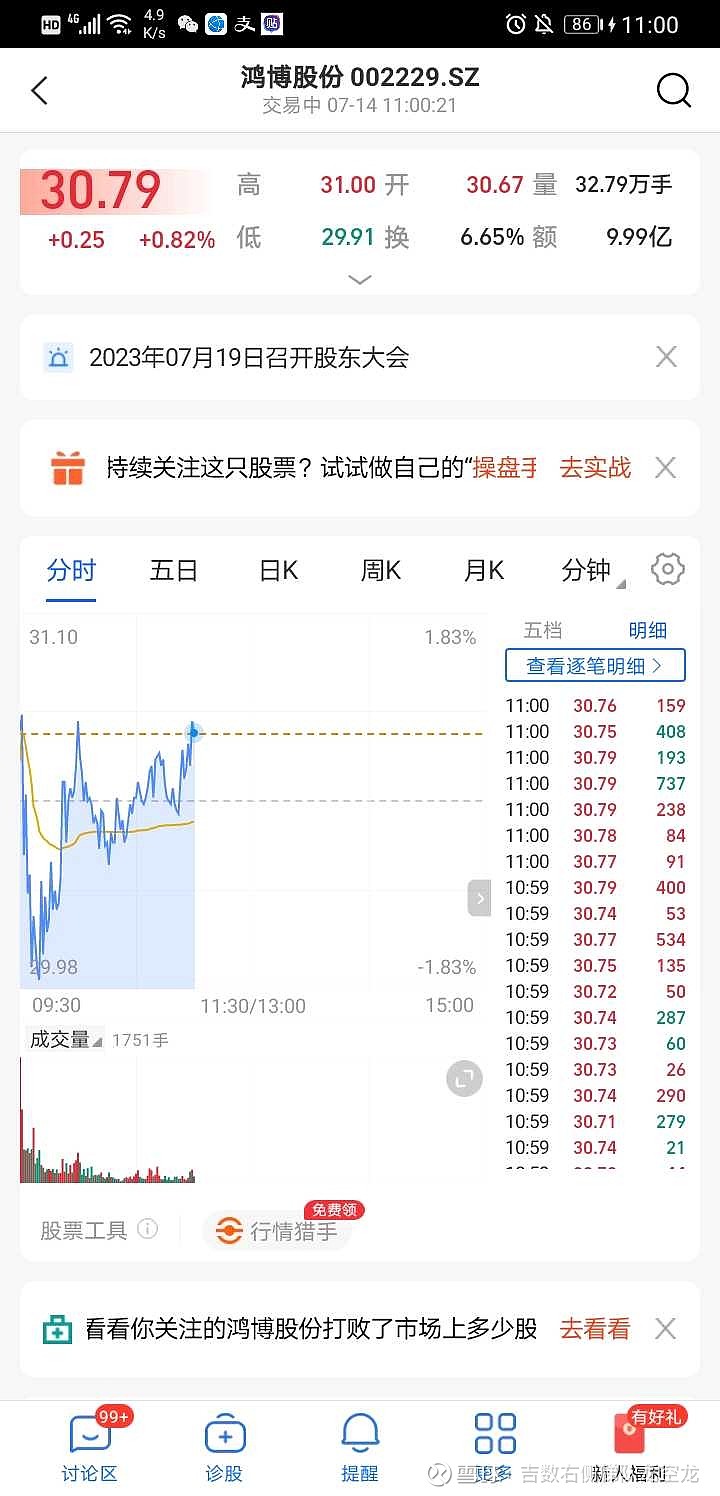Open the search magnifier icon
Viewport: 720px width, 1496px height.
coord(674,91)
